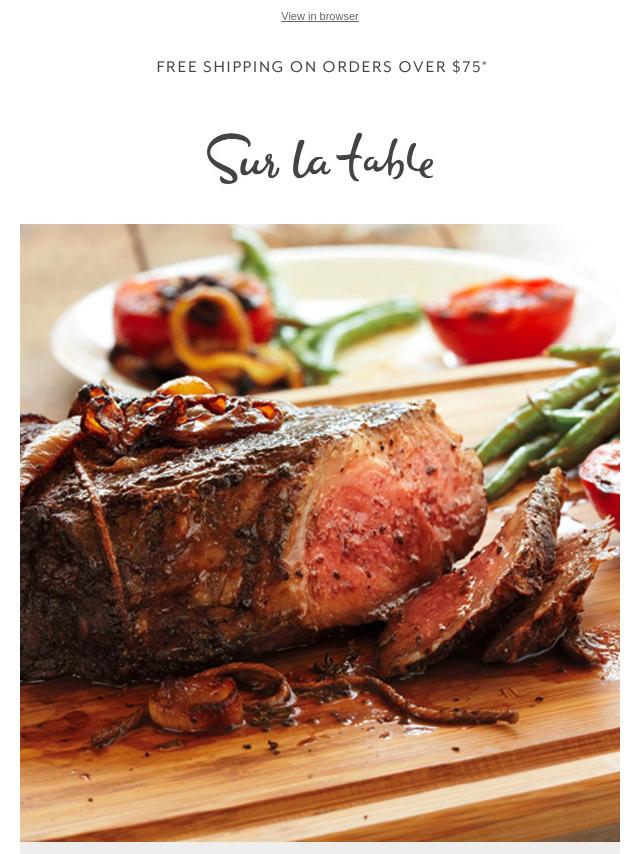The image size is (640, 854).
Task: Open the View in browser link
Action: (x=319, y=16)
